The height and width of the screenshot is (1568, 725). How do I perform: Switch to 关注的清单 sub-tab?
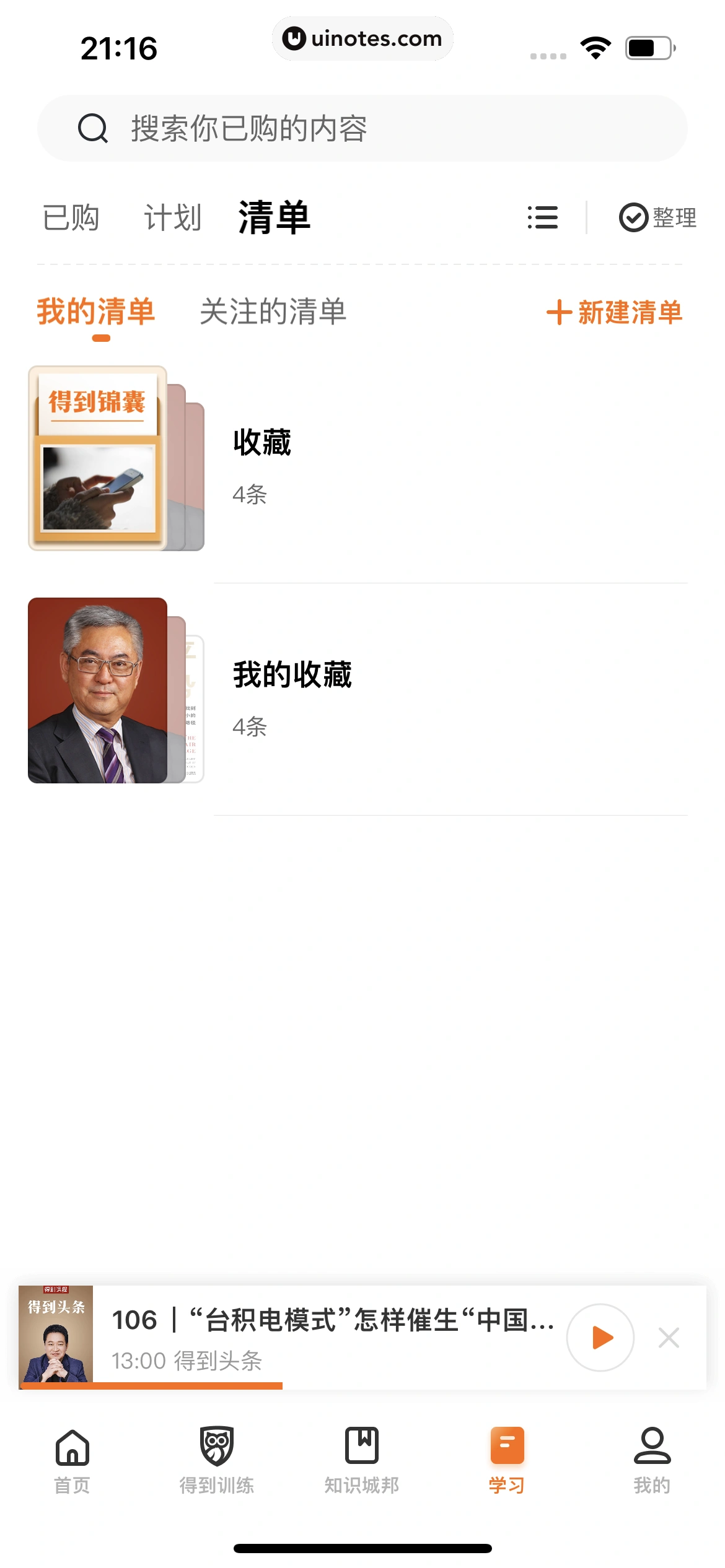pos(273,311)
